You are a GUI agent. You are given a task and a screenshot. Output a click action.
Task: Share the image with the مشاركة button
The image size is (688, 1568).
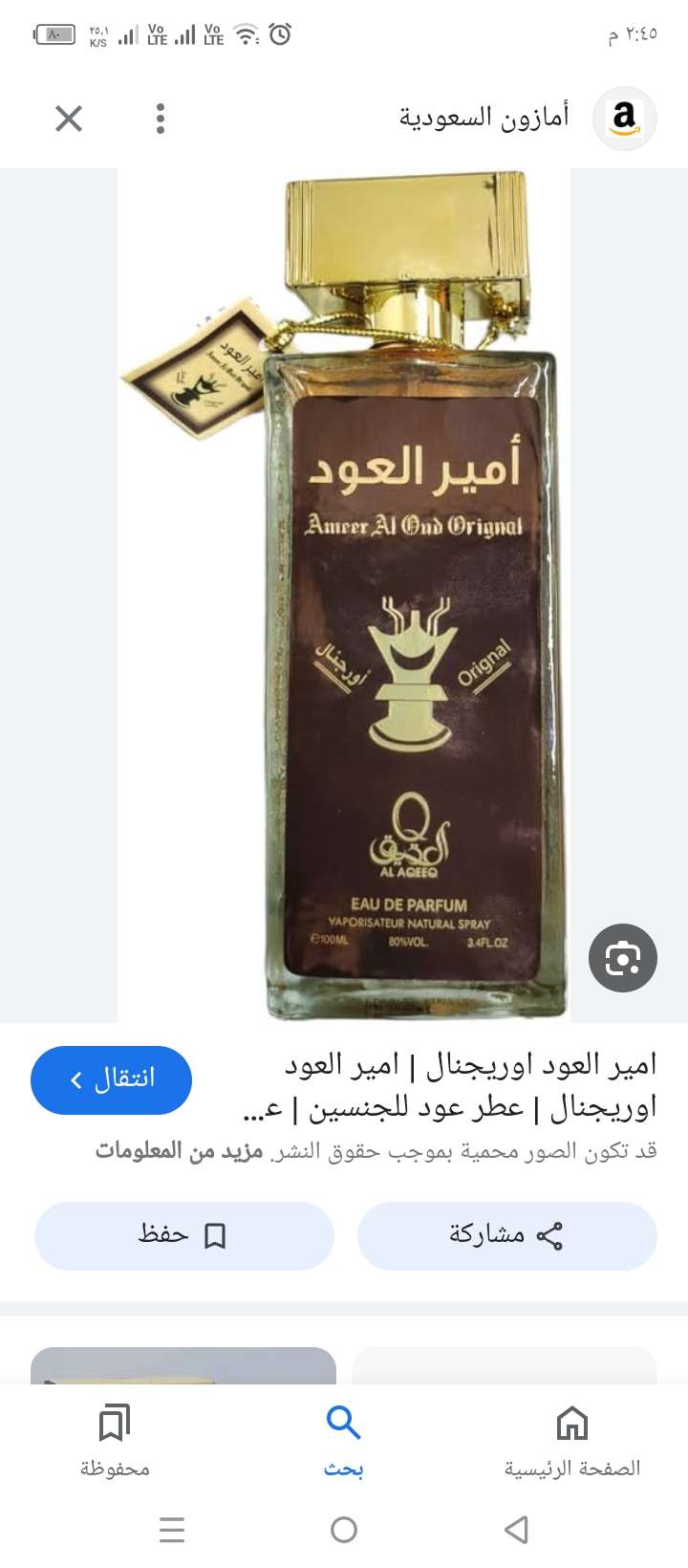coord(507,1235)
